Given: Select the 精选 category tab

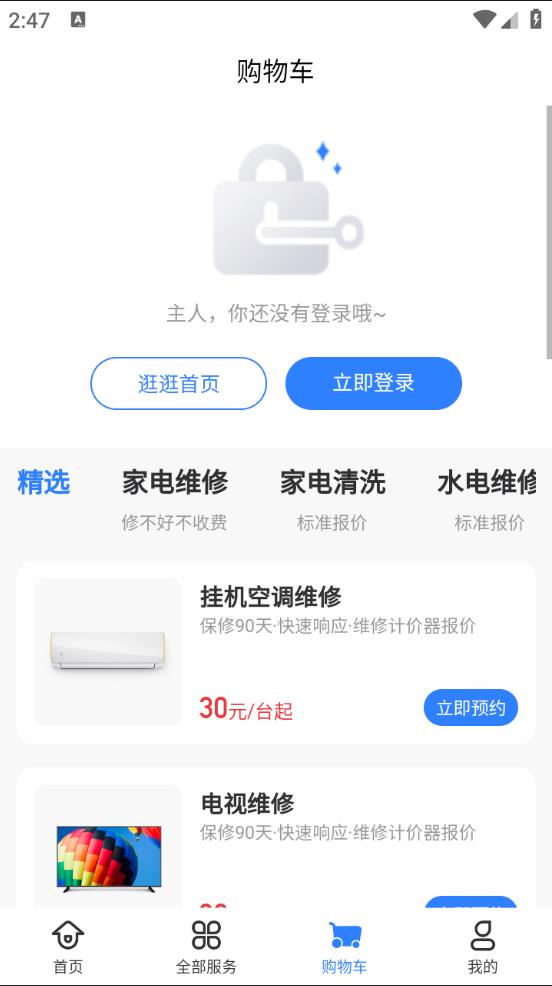Looking at the screenshot, I should (43, 482).
